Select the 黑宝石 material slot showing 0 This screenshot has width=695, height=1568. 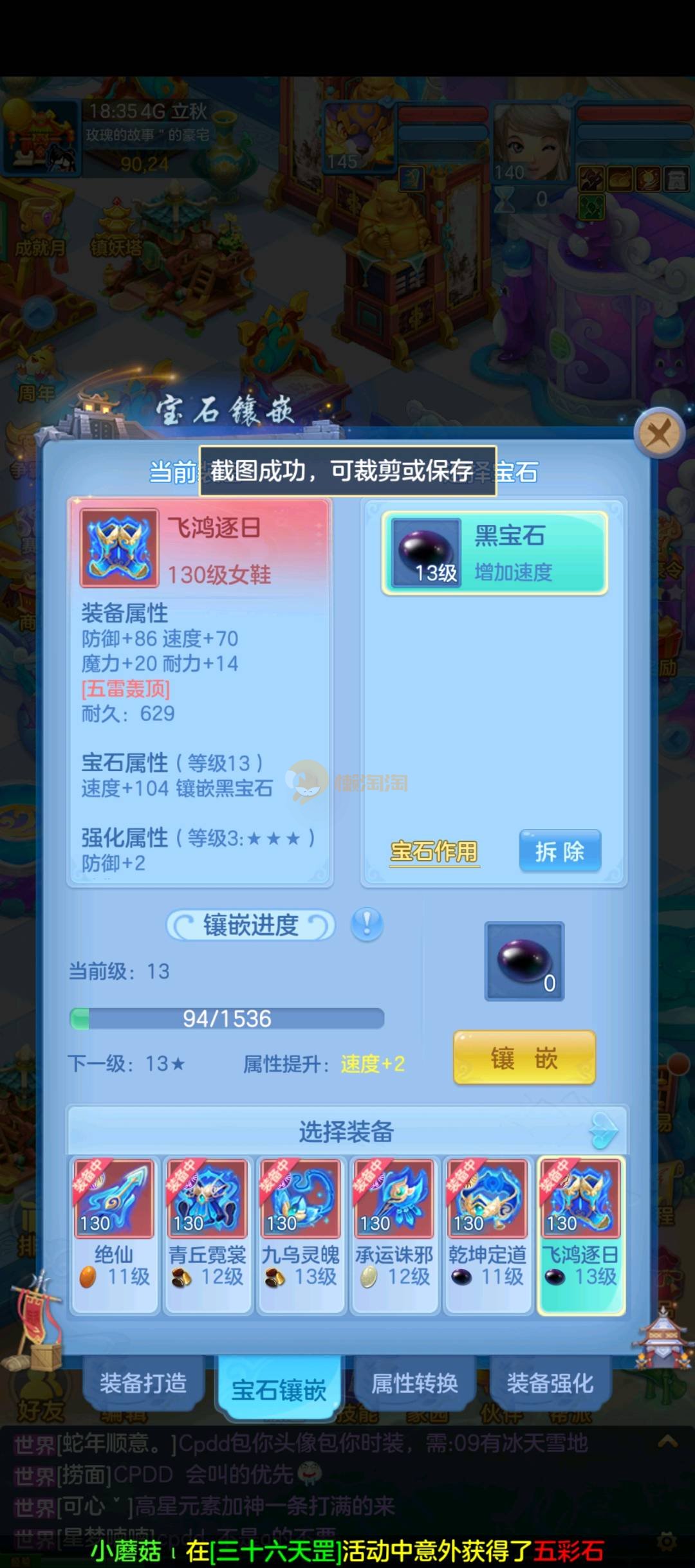click(524, 961)
